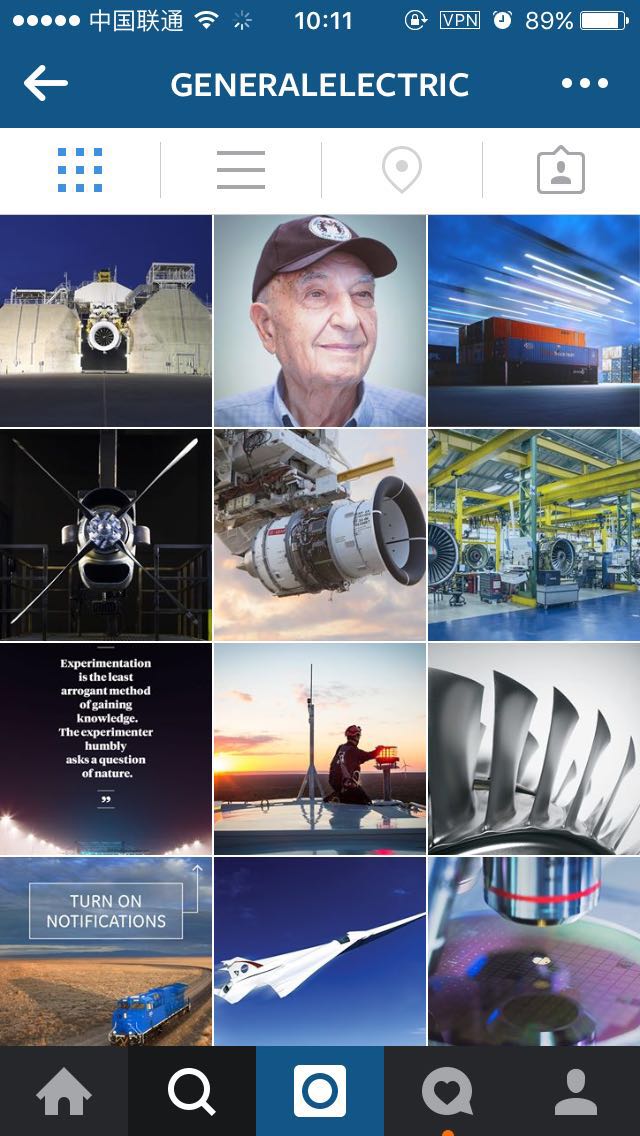
Task: Open the suspended jet engine photo
Action: pos(320,535)
